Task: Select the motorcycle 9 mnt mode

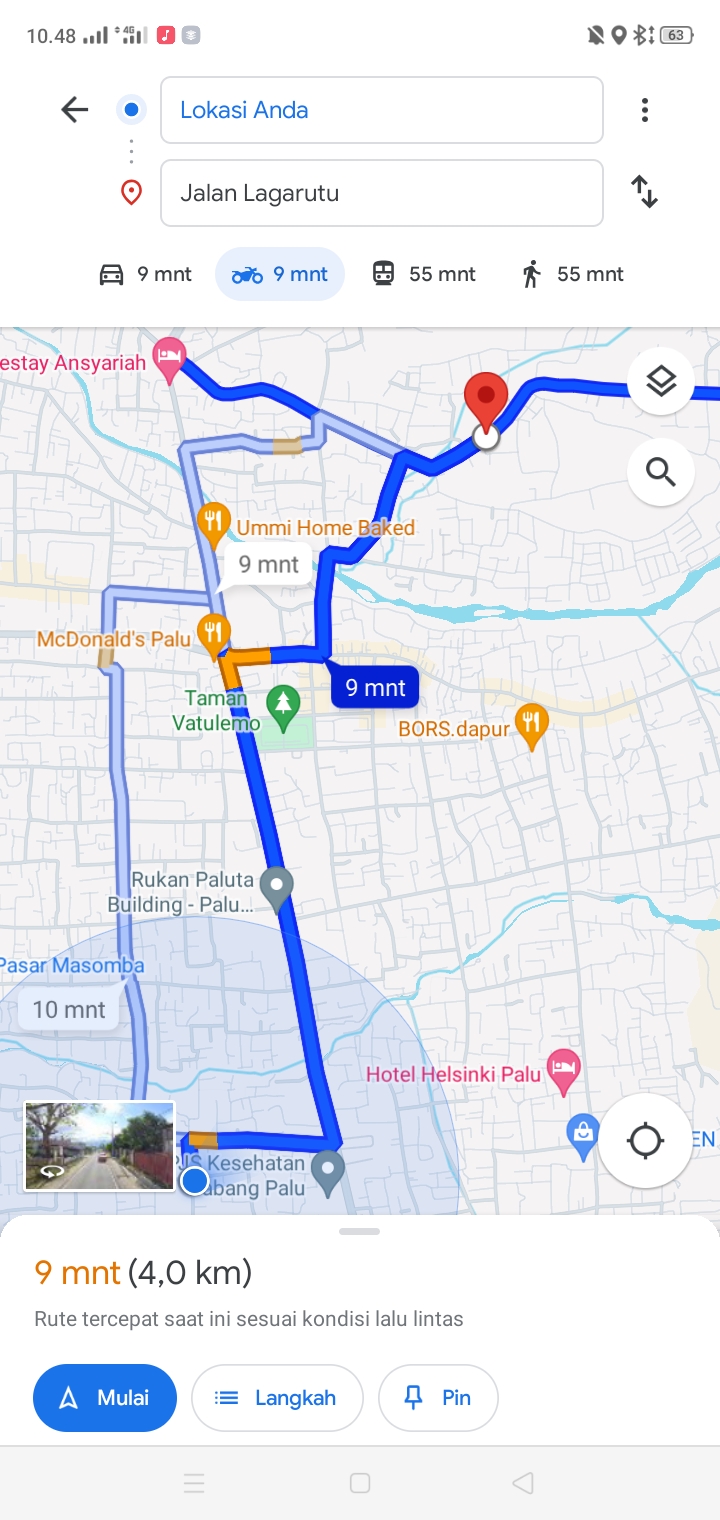Action: 280,274
